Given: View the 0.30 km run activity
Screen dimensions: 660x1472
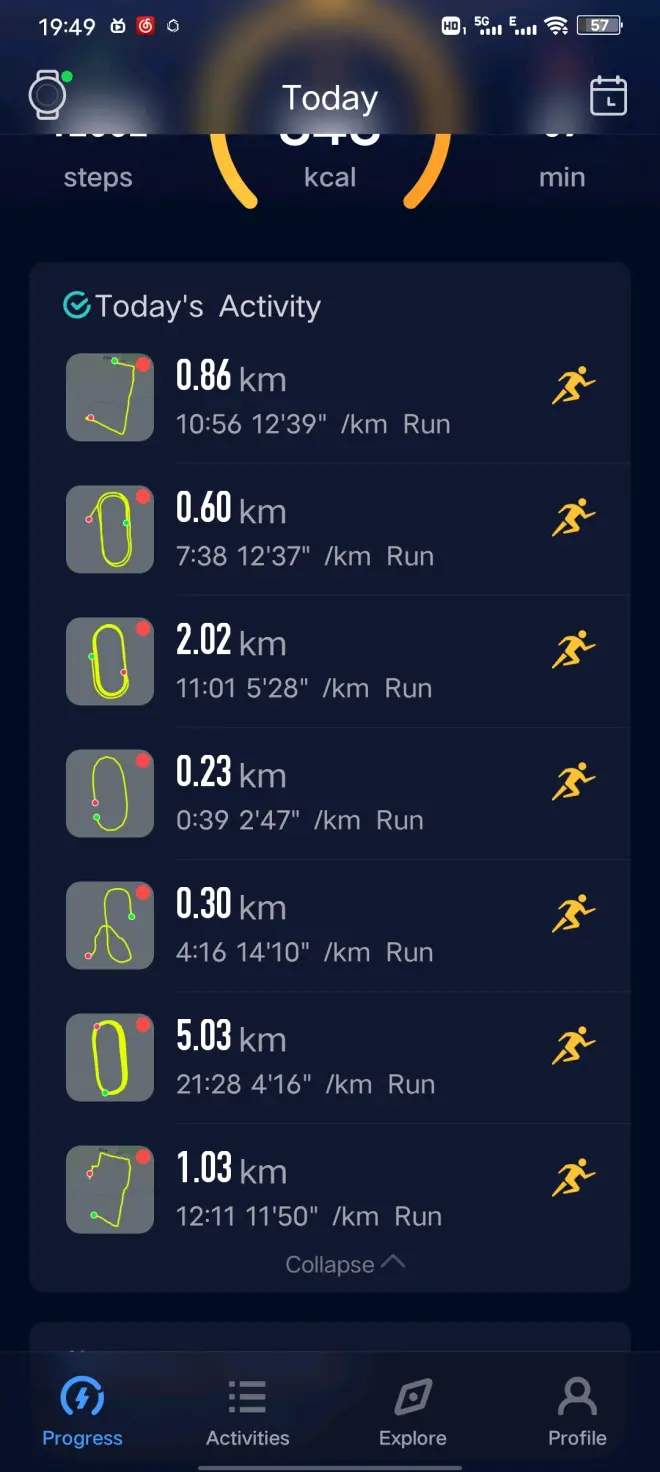Looking at the screenshot, I should (x=330, y=926).
